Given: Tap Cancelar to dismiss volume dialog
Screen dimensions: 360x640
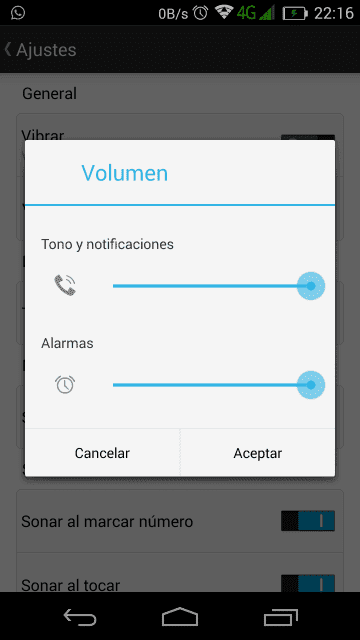Looking at the screenshot, I should (102, 453).
